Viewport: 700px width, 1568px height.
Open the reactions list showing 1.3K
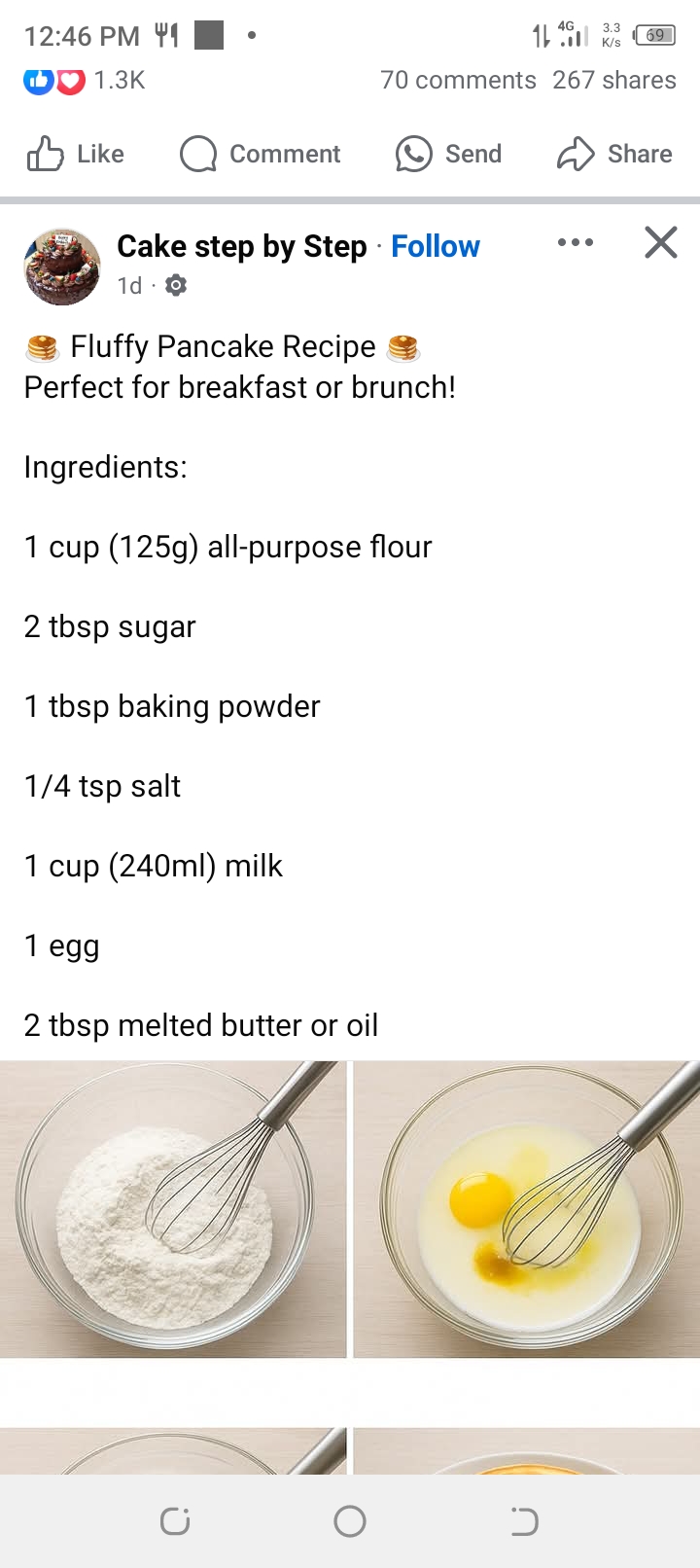click(86, 80)
